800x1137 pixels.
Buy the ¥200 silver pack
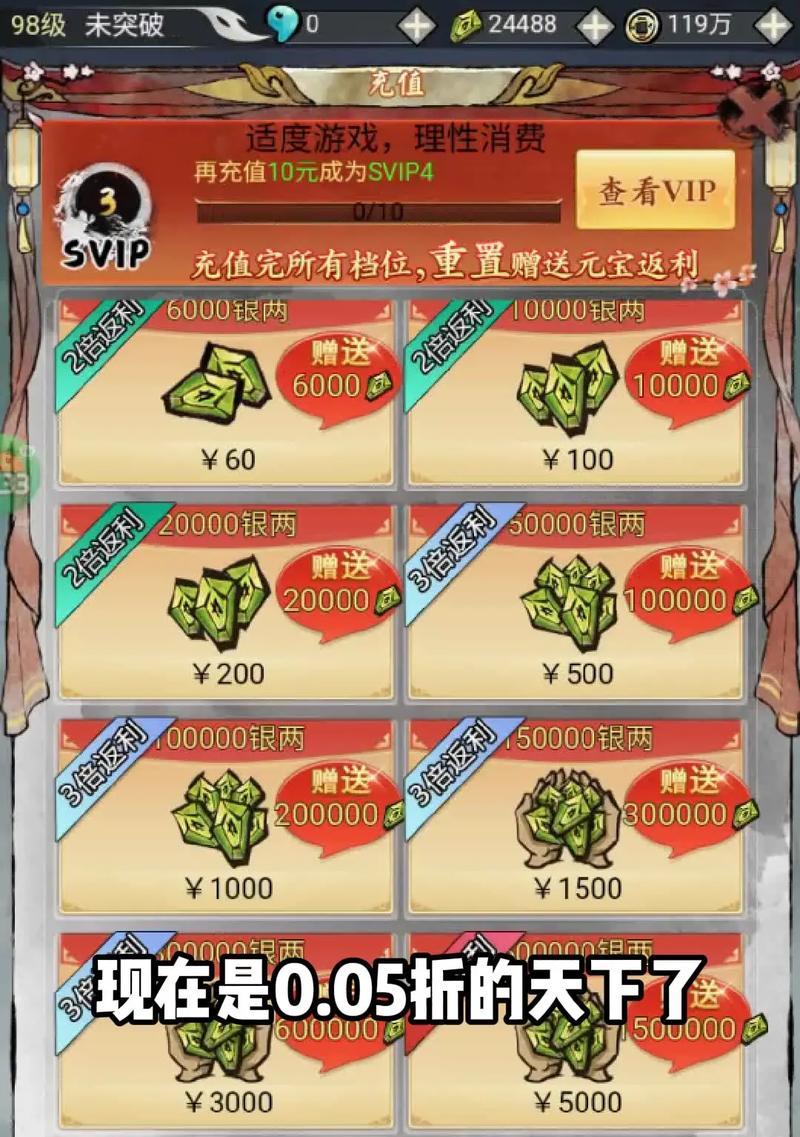click(x=226, y=606)
